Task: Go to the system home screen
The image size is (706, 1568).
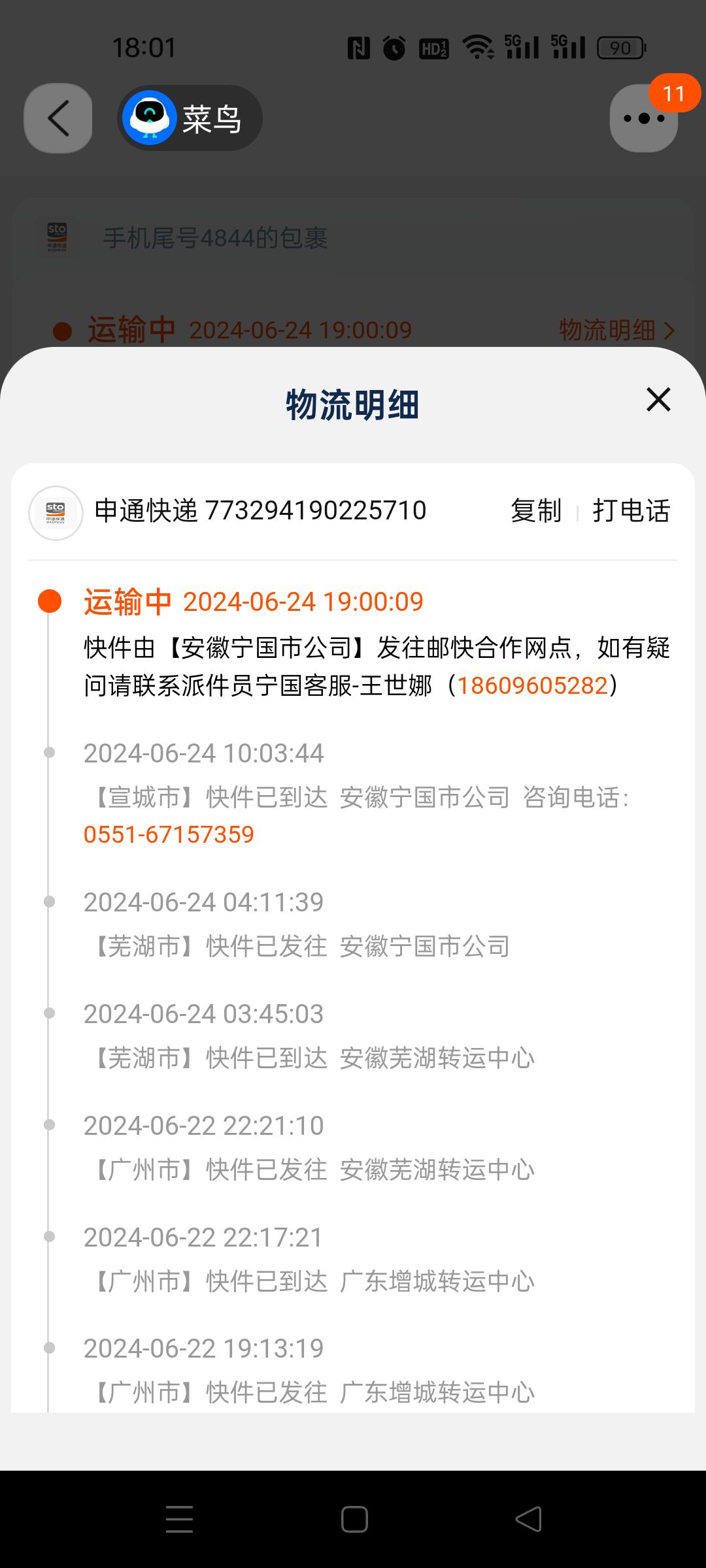Action: (354, 1519)
